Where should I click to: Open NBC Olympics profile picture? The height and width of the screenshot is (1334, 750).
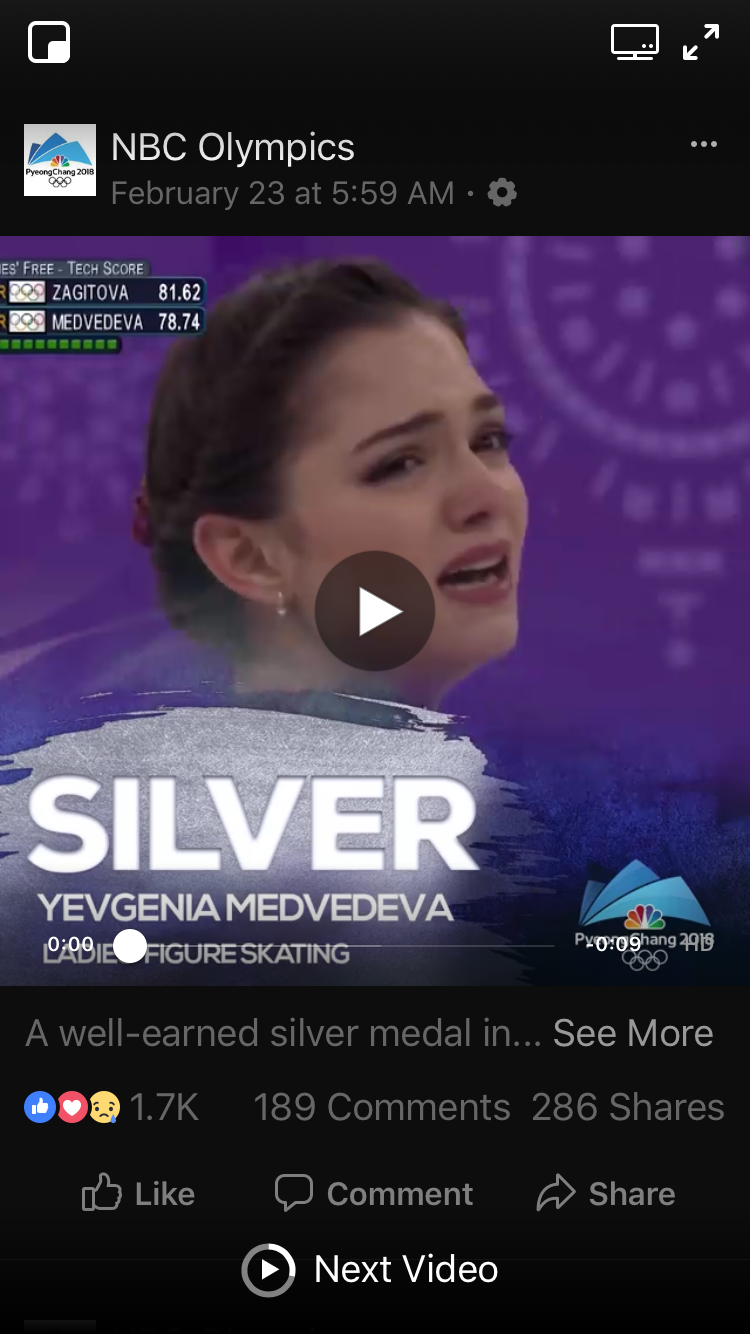(x=60, y=160)
